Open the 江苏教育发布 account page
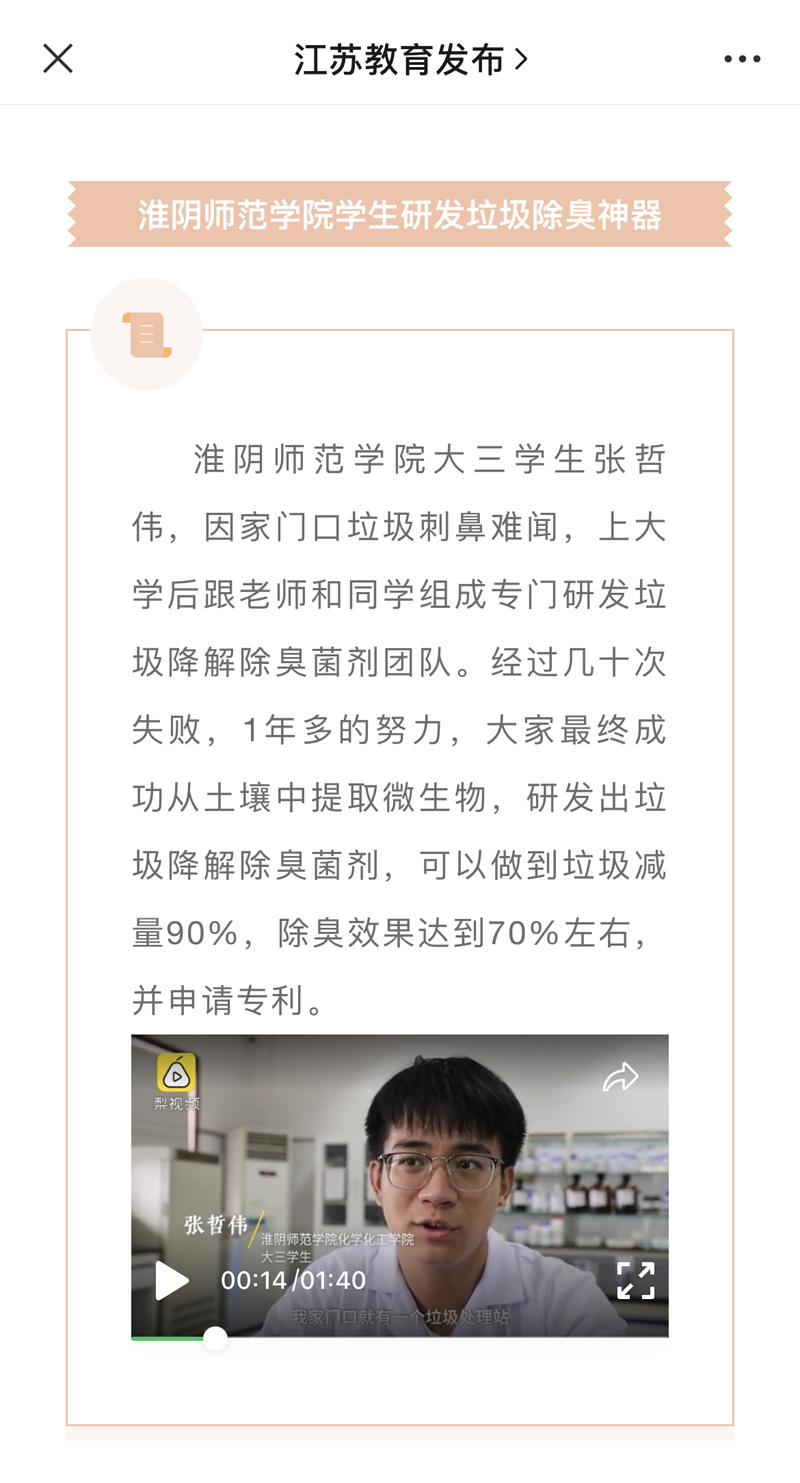This screenshot has width=800, height=1483. coord(410,60)
